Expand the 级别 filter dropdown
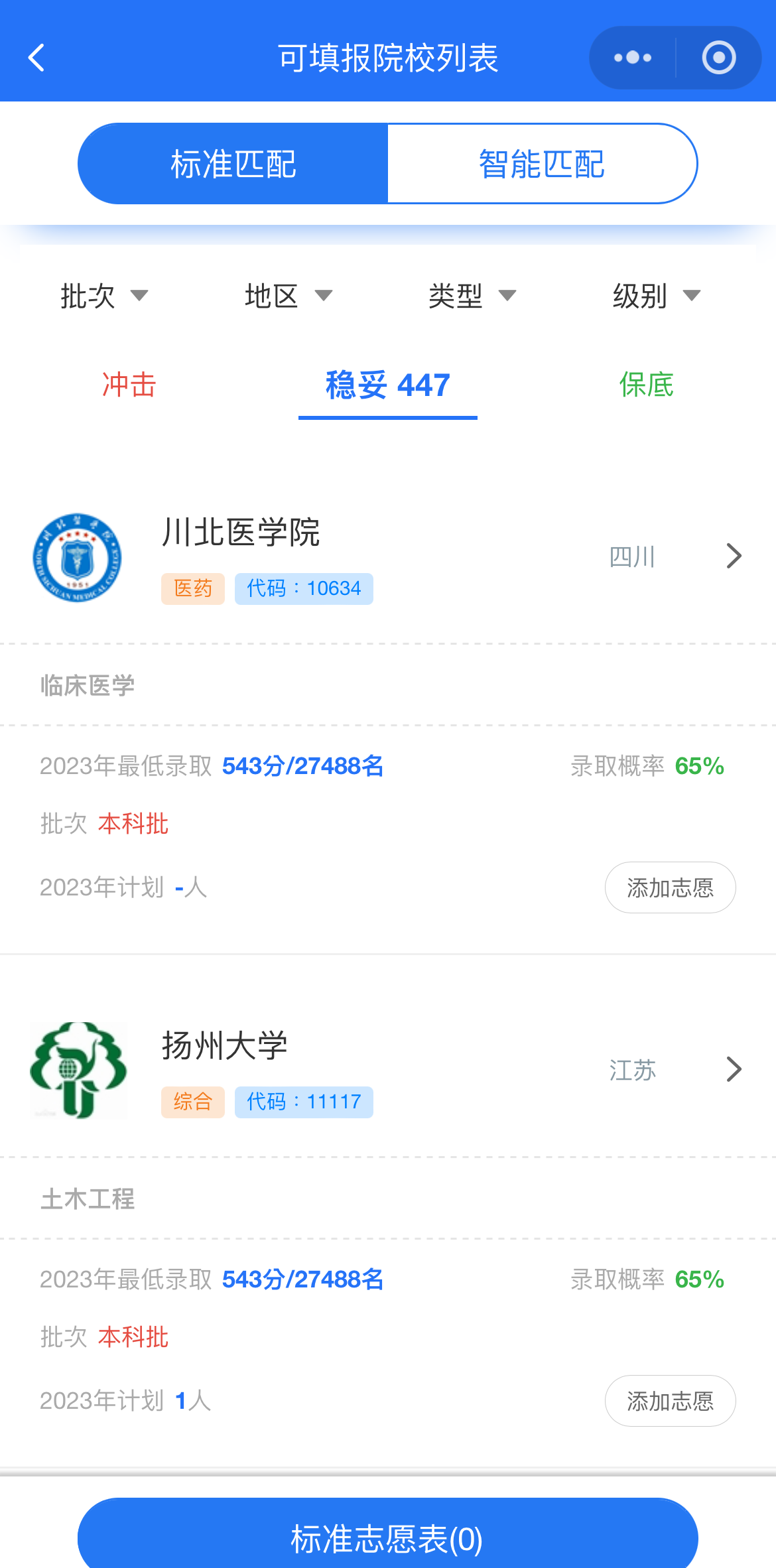 (657, 296)
